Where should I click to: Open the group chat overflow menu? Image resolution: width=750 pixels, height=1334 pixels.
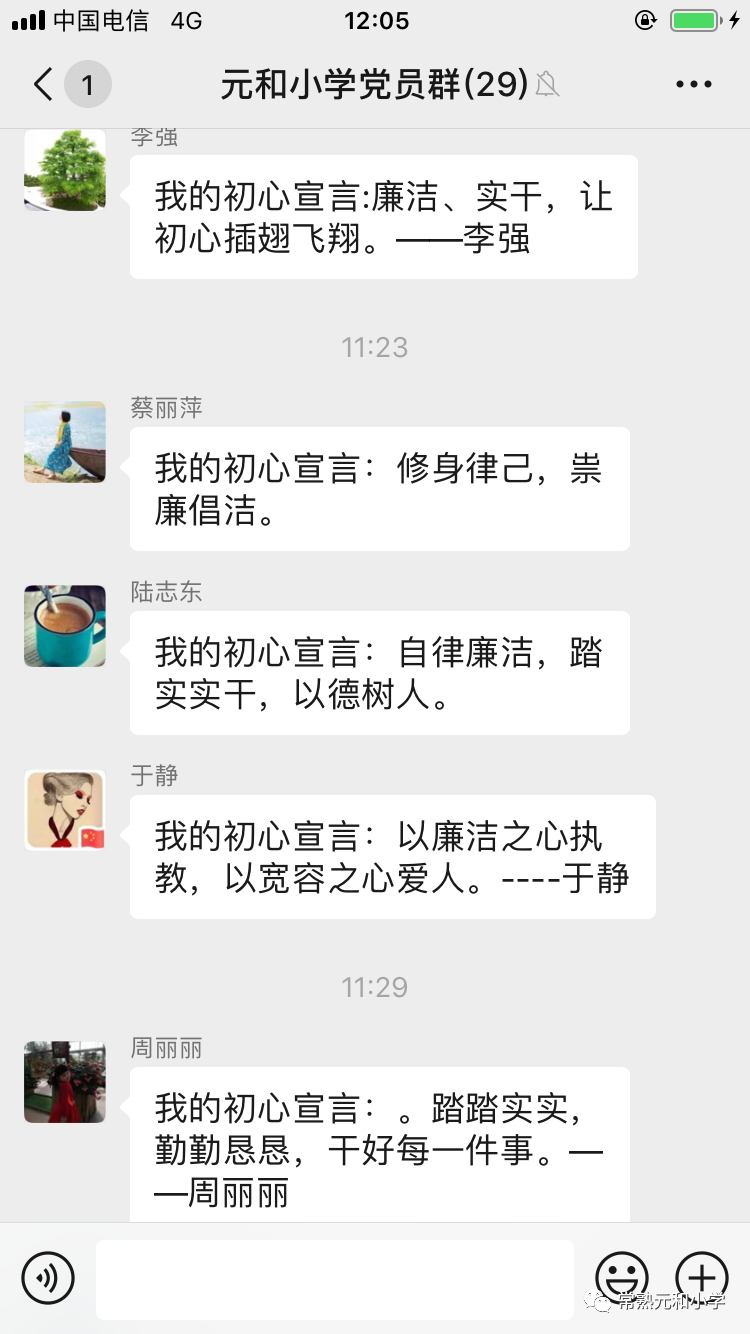point(693,85)
